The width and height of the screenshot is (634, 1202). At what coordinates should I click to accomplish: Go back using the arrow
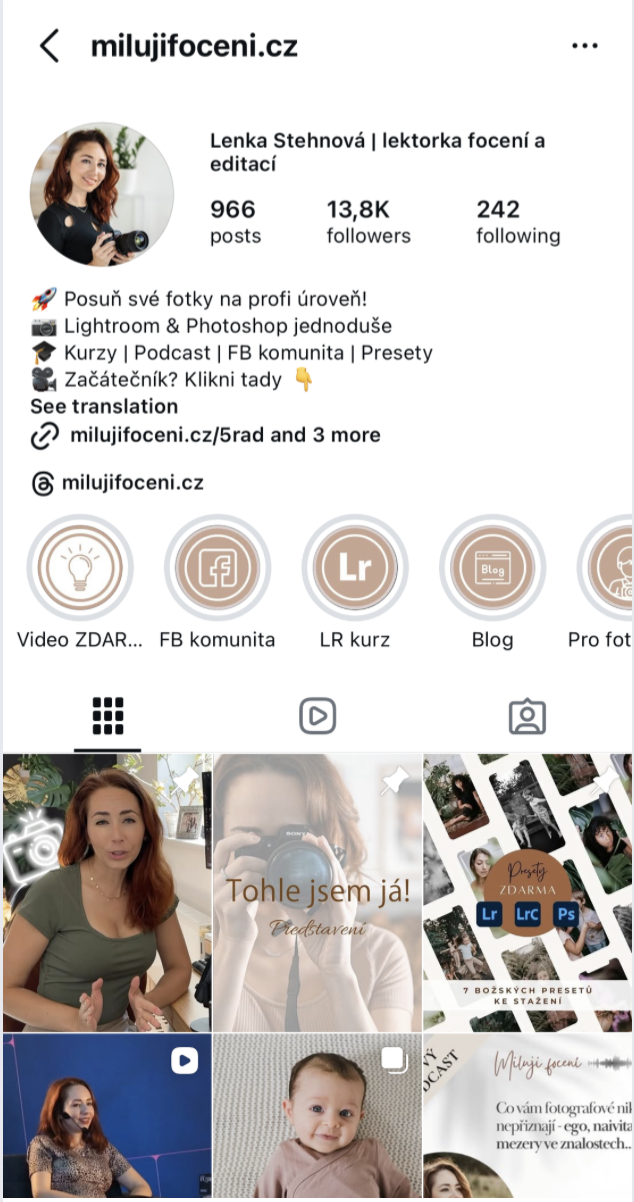(x=48, y=46)
